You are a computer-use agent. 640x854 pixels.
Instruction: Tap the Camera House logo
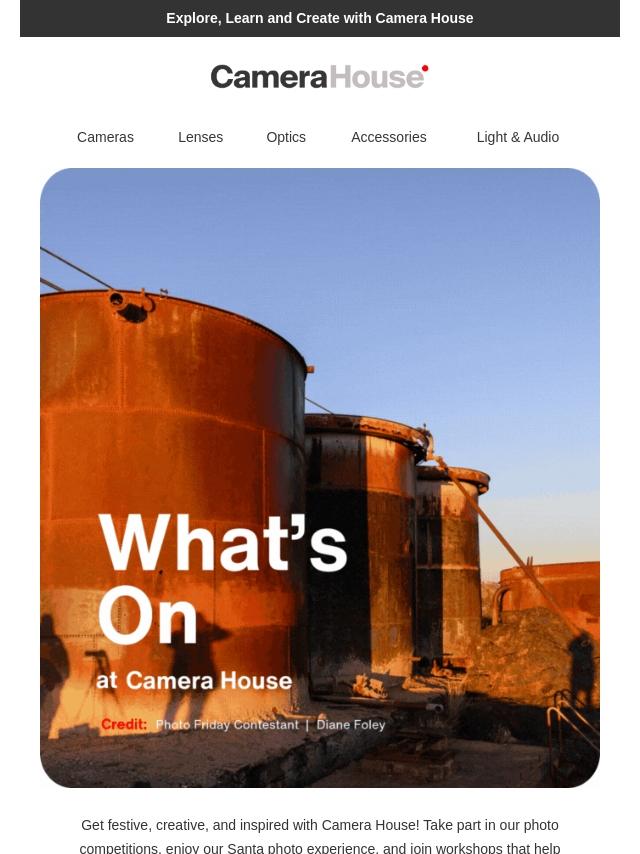click(x=320, y=77)
